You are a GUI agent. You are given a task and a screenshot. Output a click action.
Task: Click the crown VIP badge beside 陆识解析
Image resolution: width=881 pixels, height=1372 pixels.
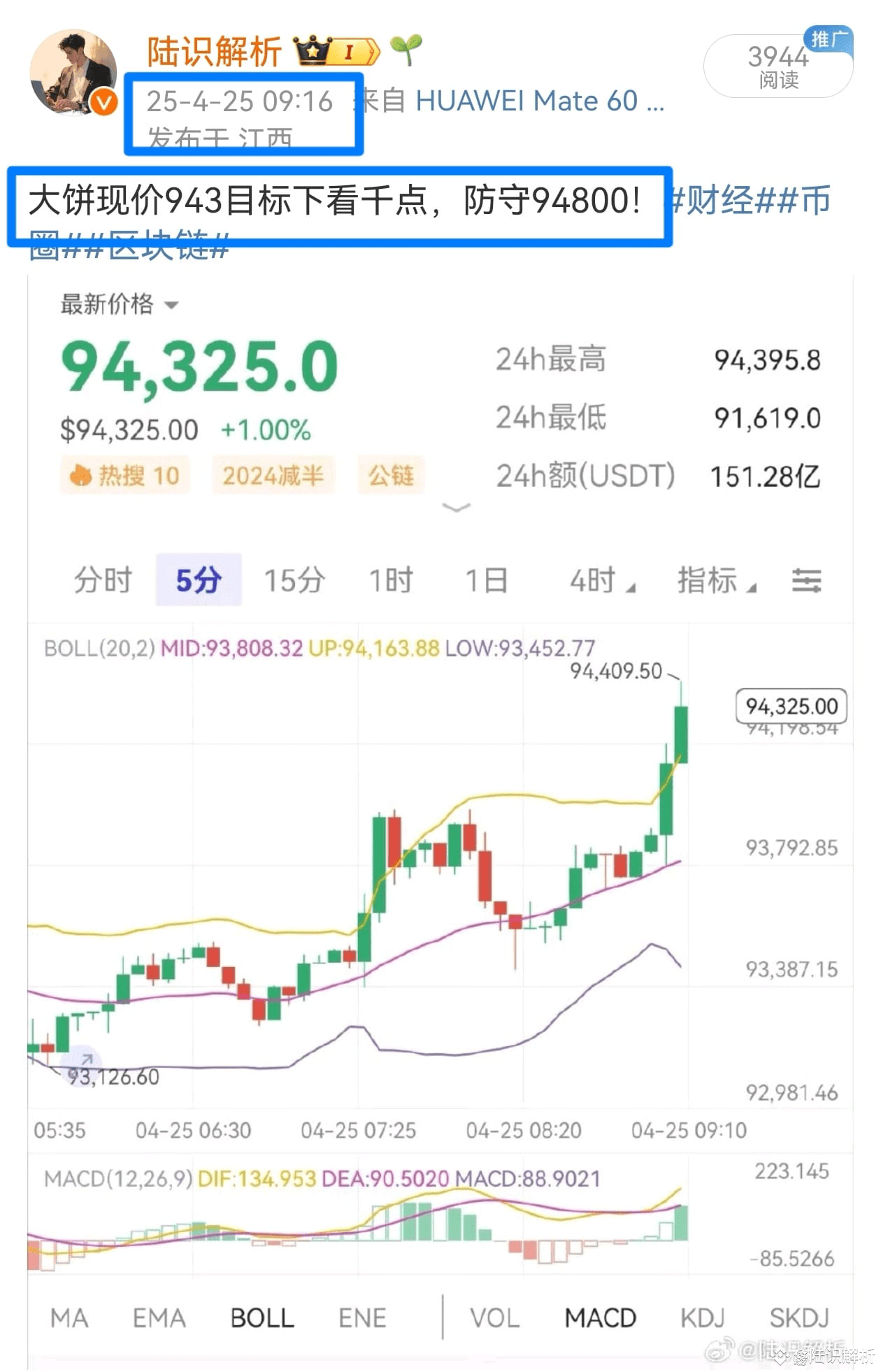pyautogui.click(x=313, y=50)
